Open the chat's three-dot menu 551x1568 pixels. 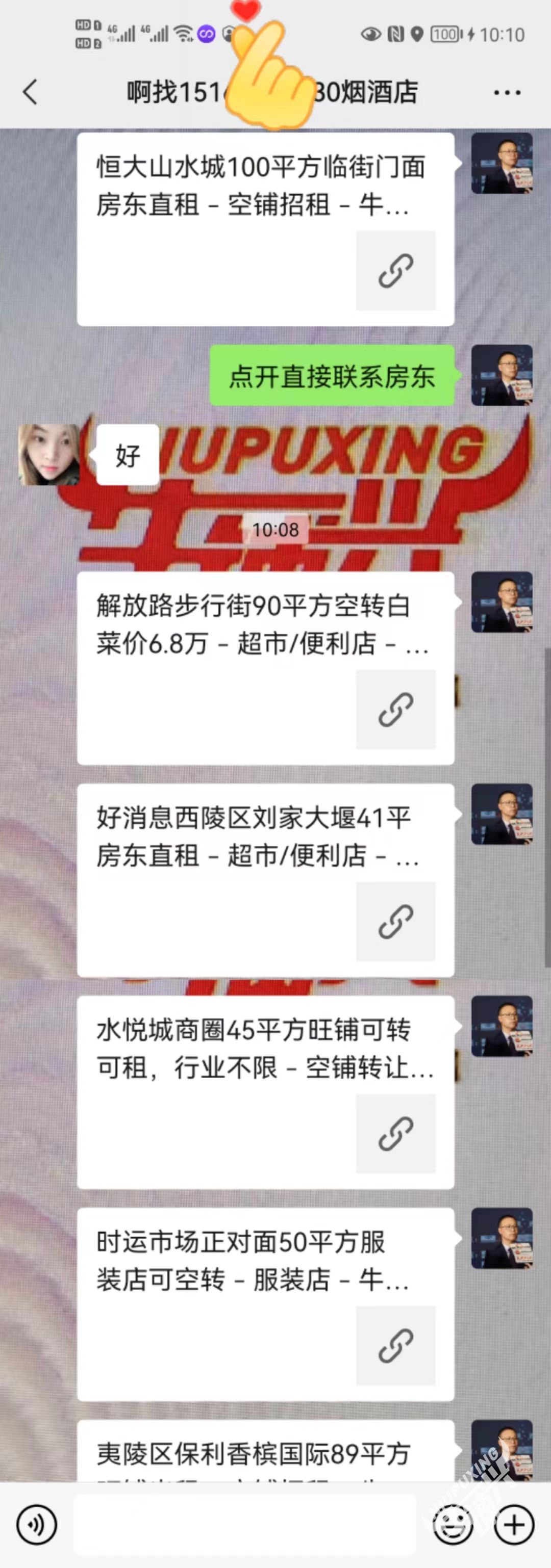click(507, 93)
